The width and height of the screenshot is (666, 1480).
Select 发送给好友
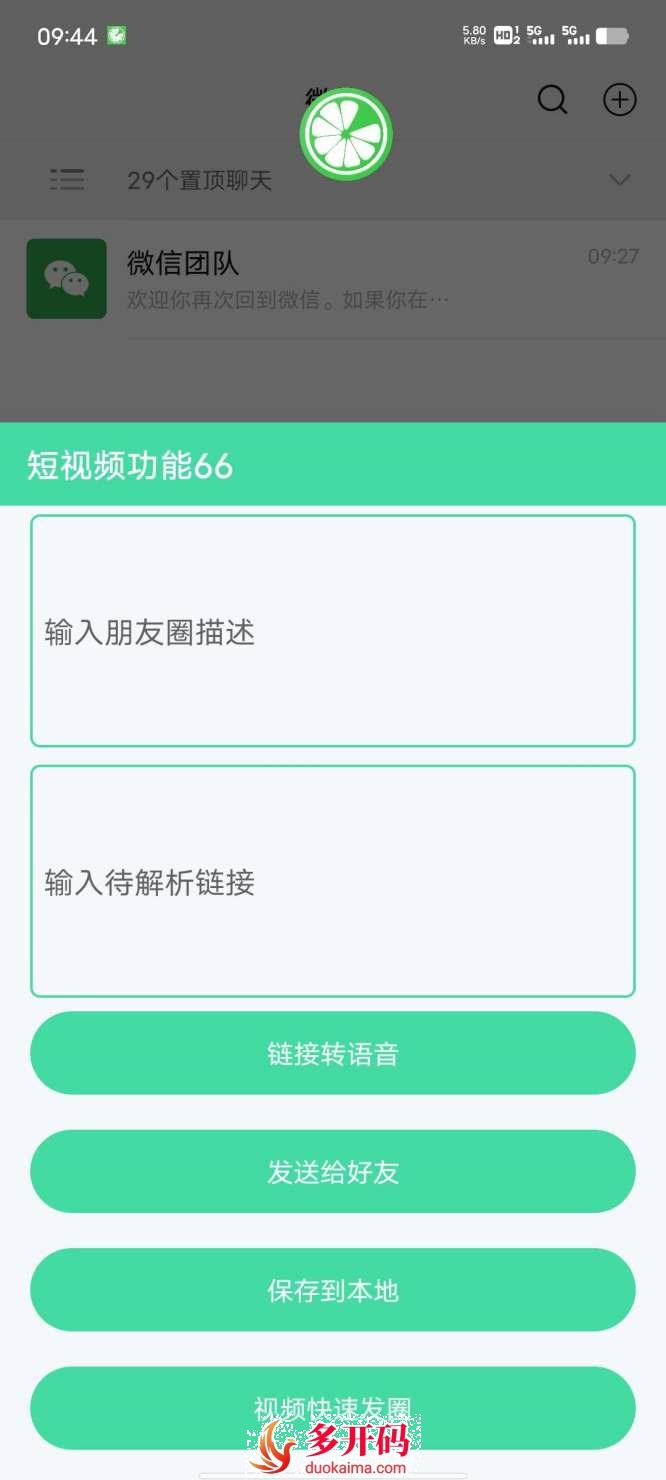[x=333, y=1171]
